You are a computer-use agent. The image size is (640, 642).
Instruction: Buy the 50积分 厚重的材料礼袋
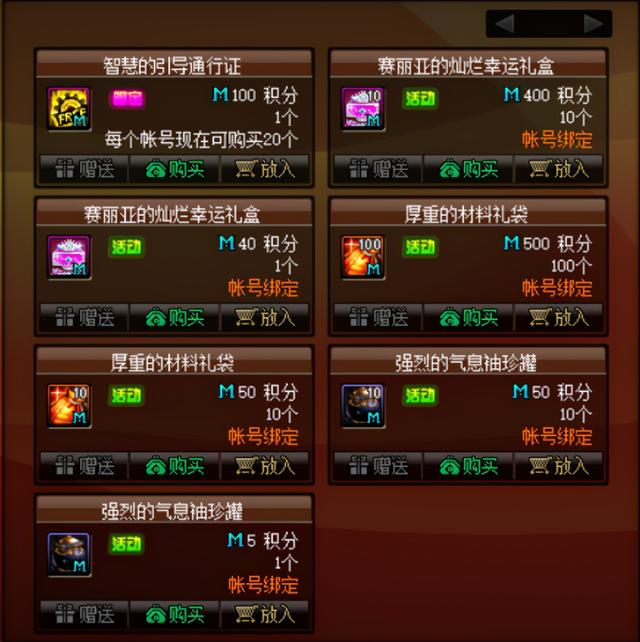173,465
